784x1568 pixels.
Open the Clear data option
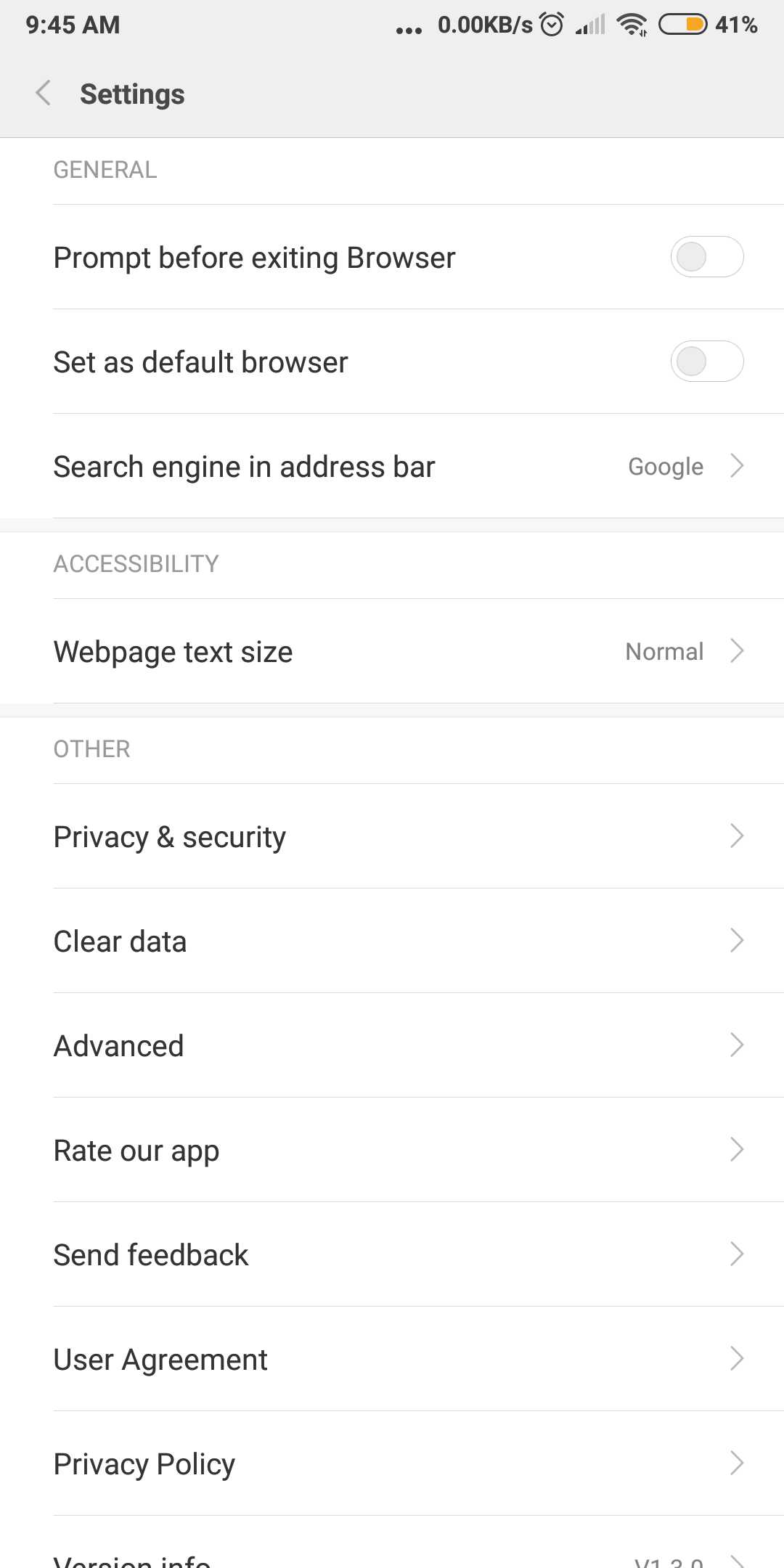coord(392,941)
